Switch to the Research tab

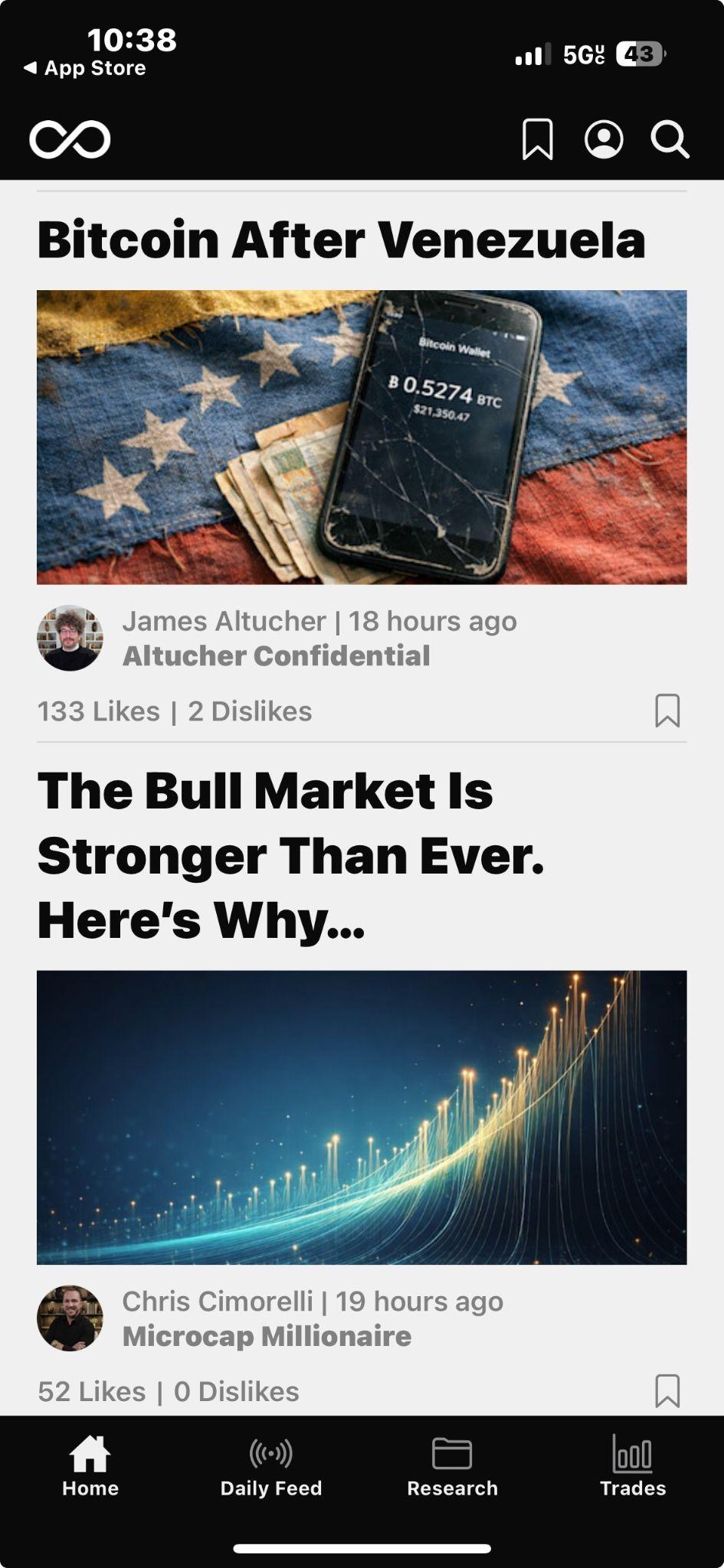click(452, 1466)
